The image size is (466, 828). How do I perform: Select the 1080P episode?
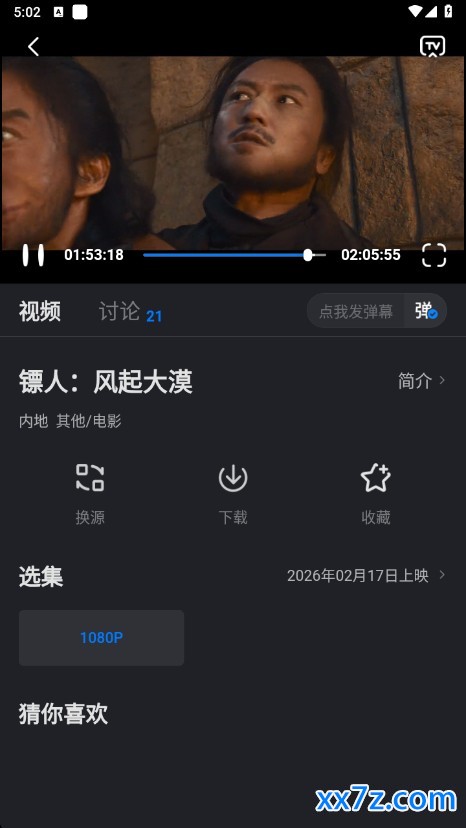[x=101, y=638]
